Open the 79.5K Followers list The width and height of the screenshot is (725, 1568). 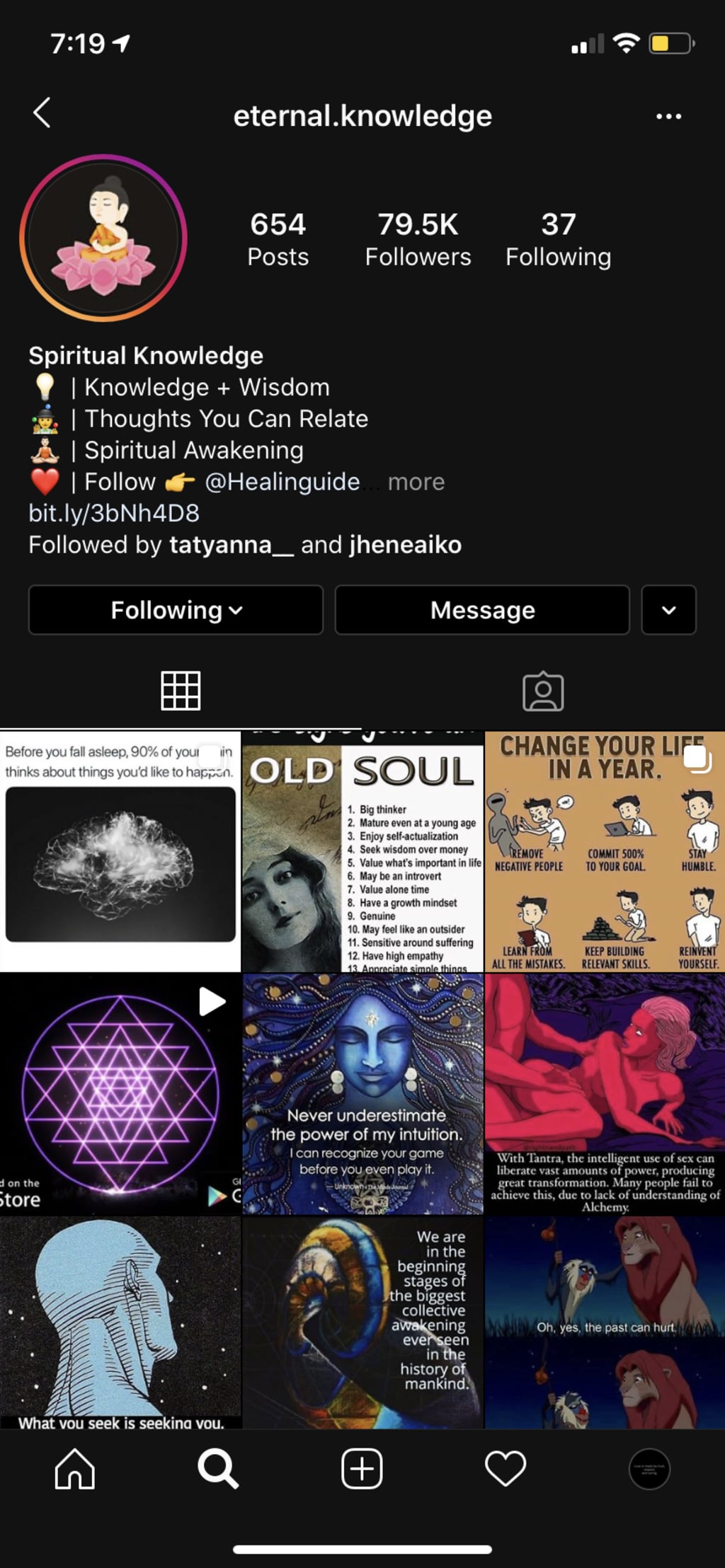tap(418, 240)
